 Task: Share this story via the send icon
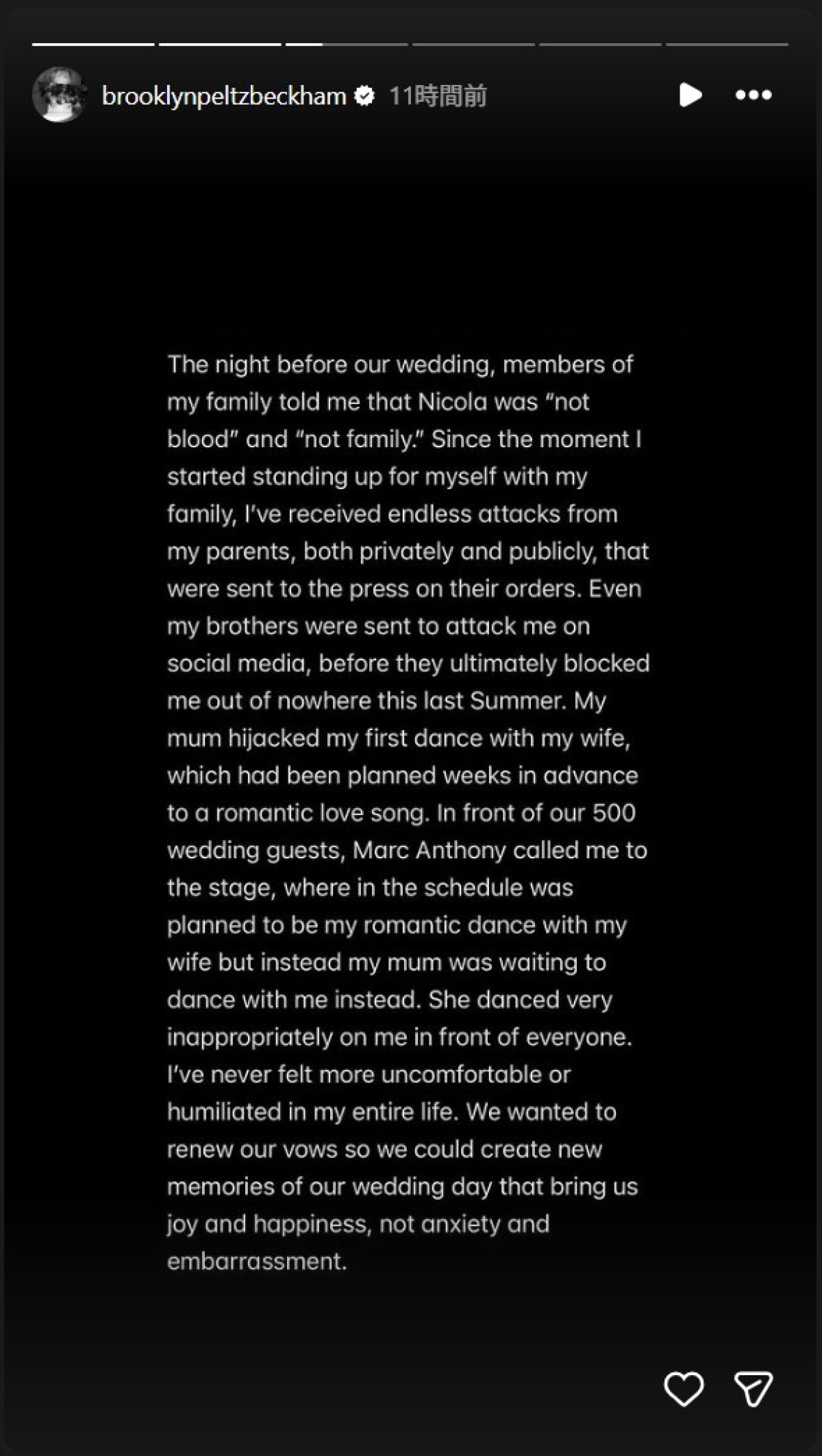(753, 1390)
